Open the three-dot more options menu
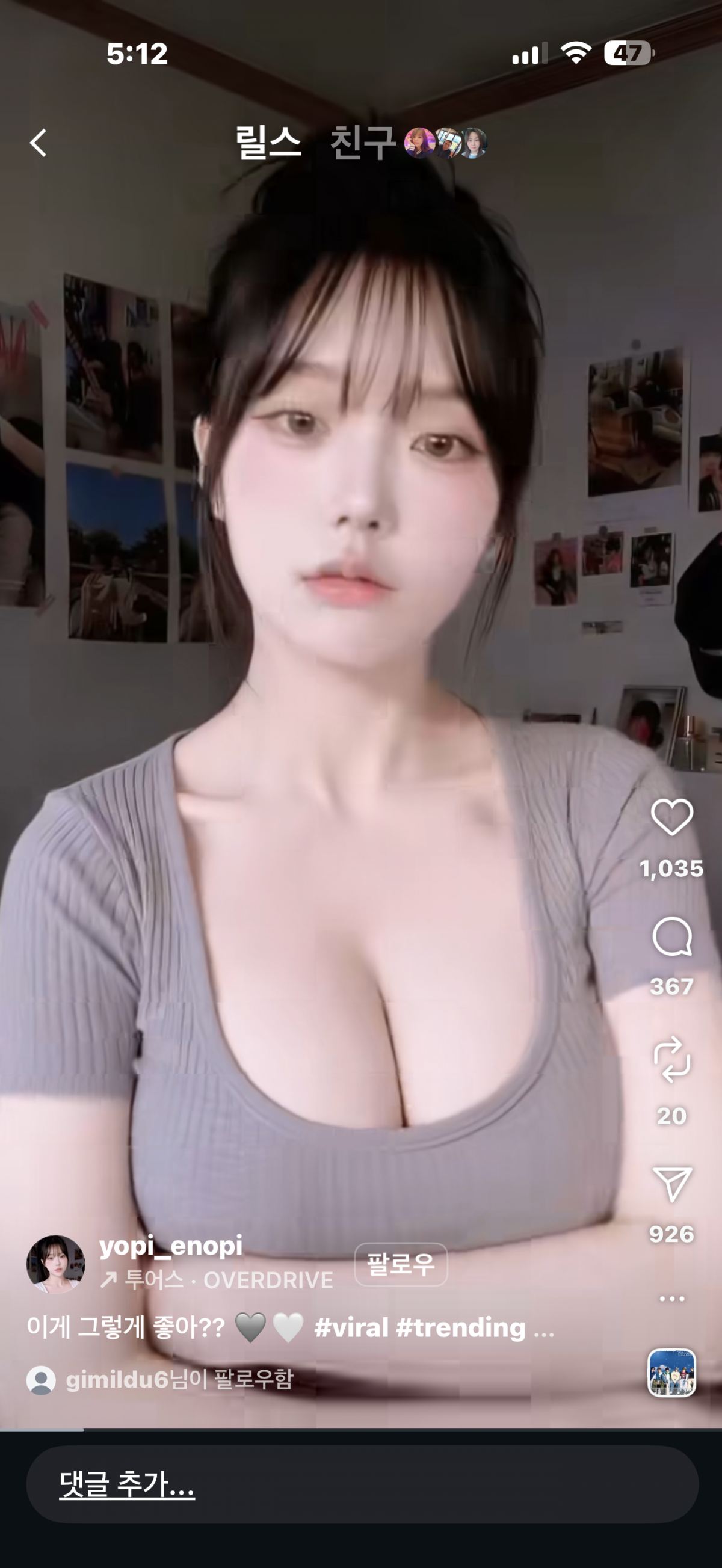722x1568 pixels. [x=671, y=1299]
